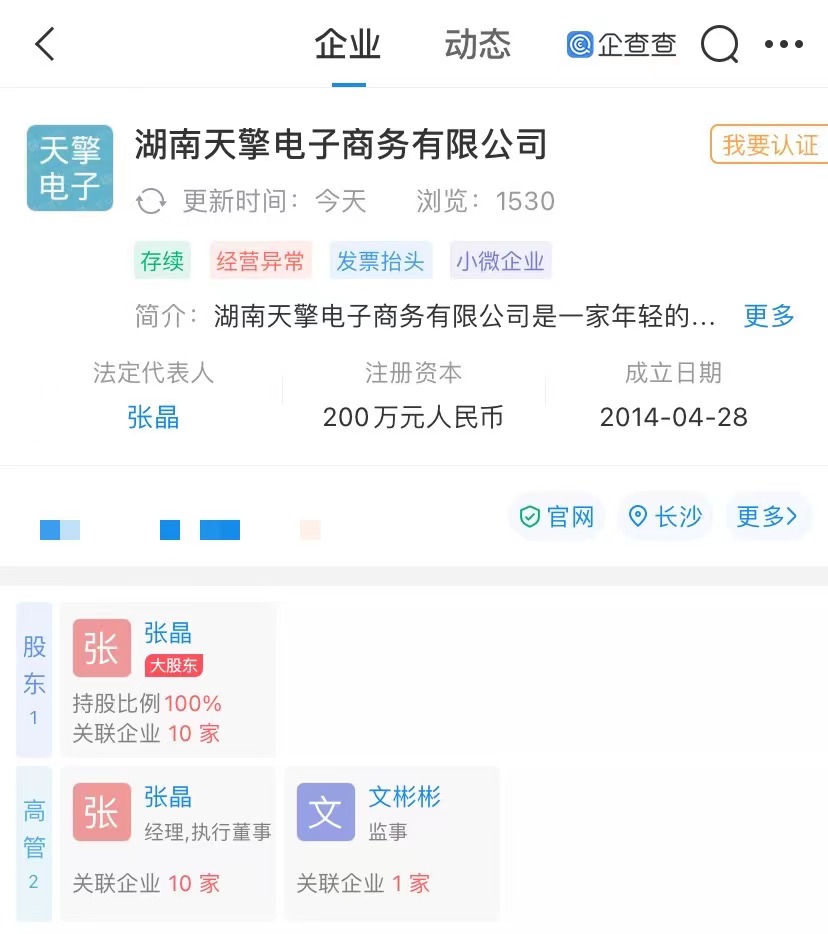Tap the verified checkmark icon on 官网
The image size is (828, 934).
528,516
